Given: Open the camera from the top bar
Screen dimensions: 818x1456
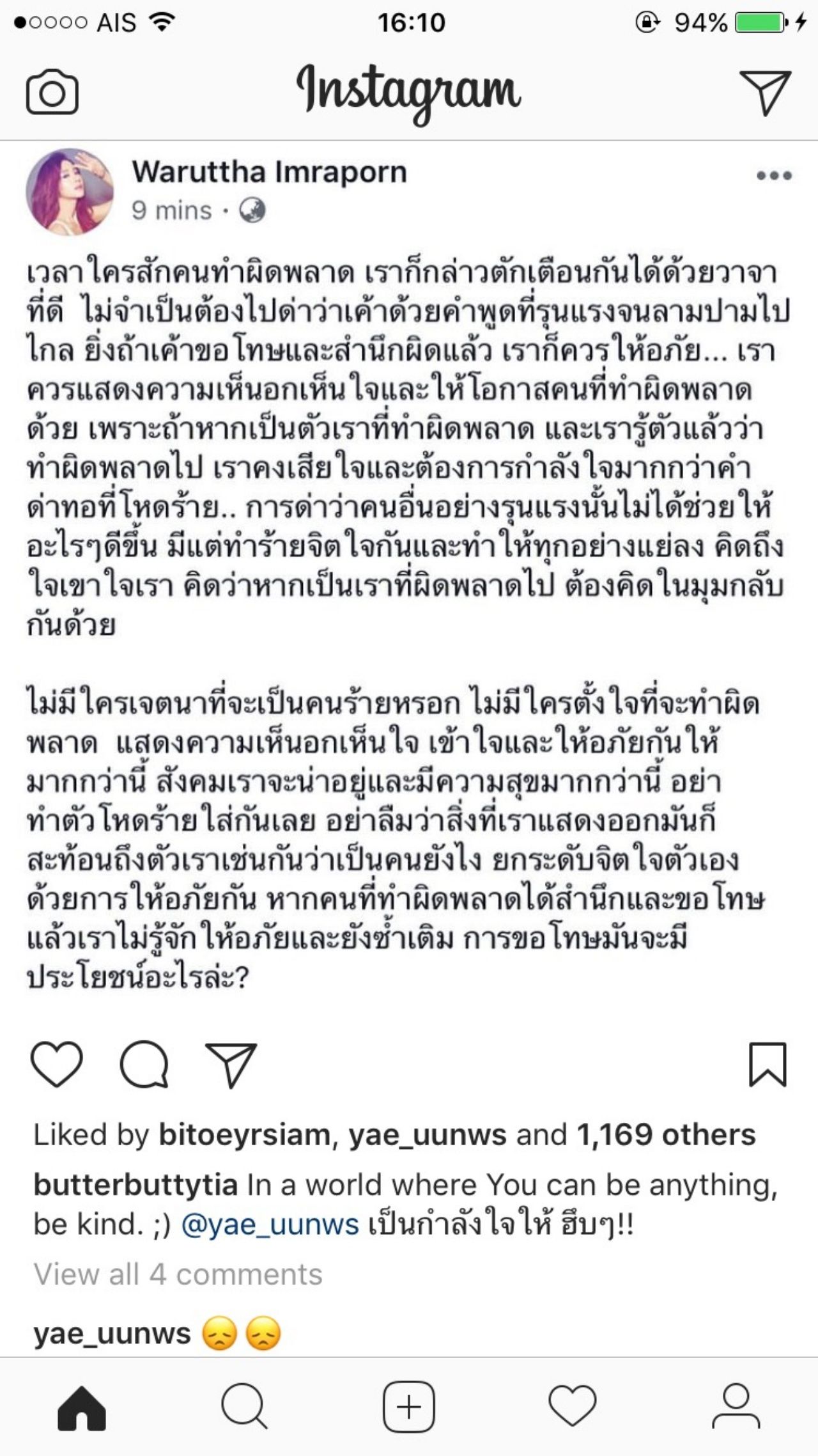Looking at the screenshot, I should [52, 92].
